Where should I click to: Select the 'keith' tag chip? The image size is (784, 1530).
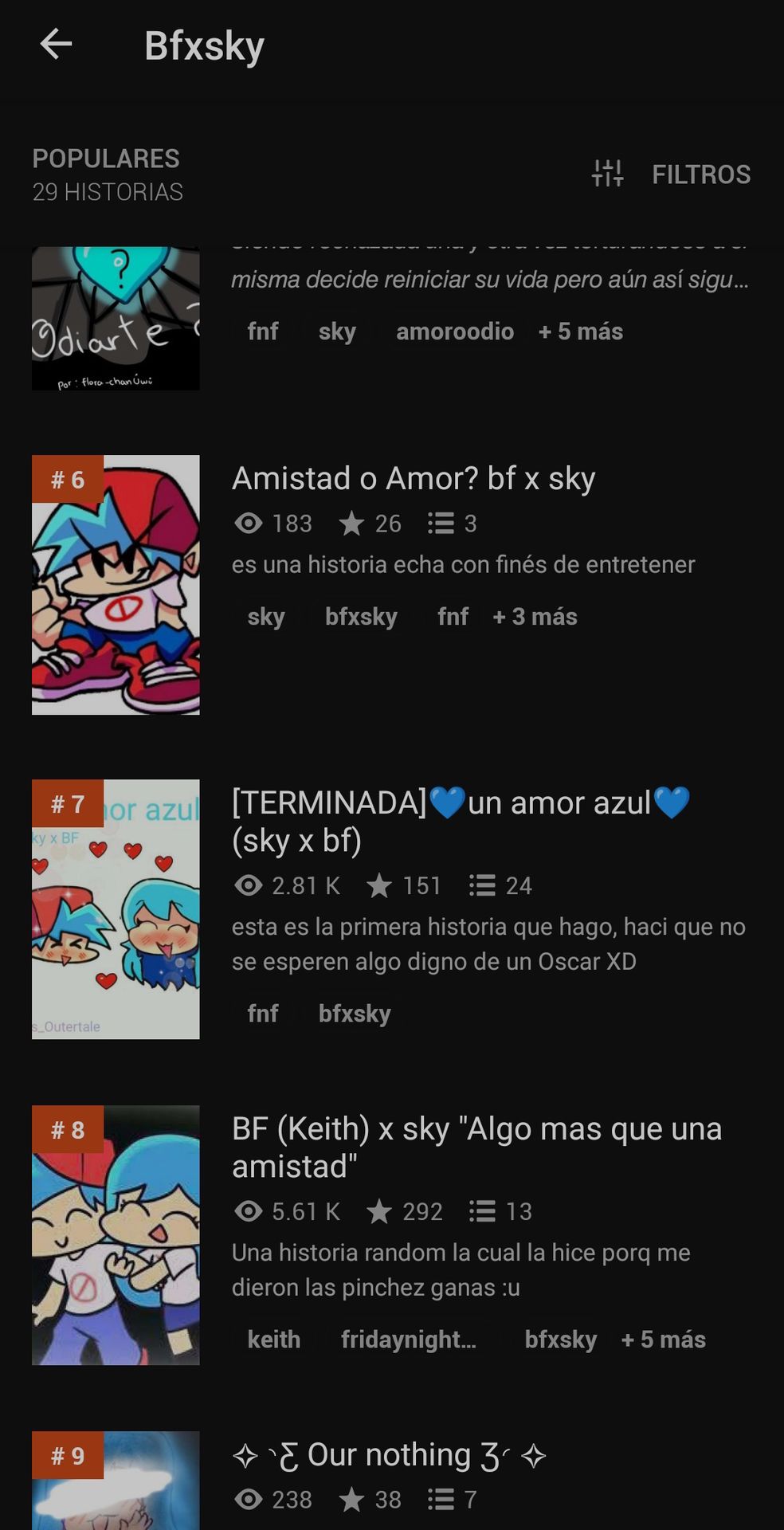(x=274, y=1340)
